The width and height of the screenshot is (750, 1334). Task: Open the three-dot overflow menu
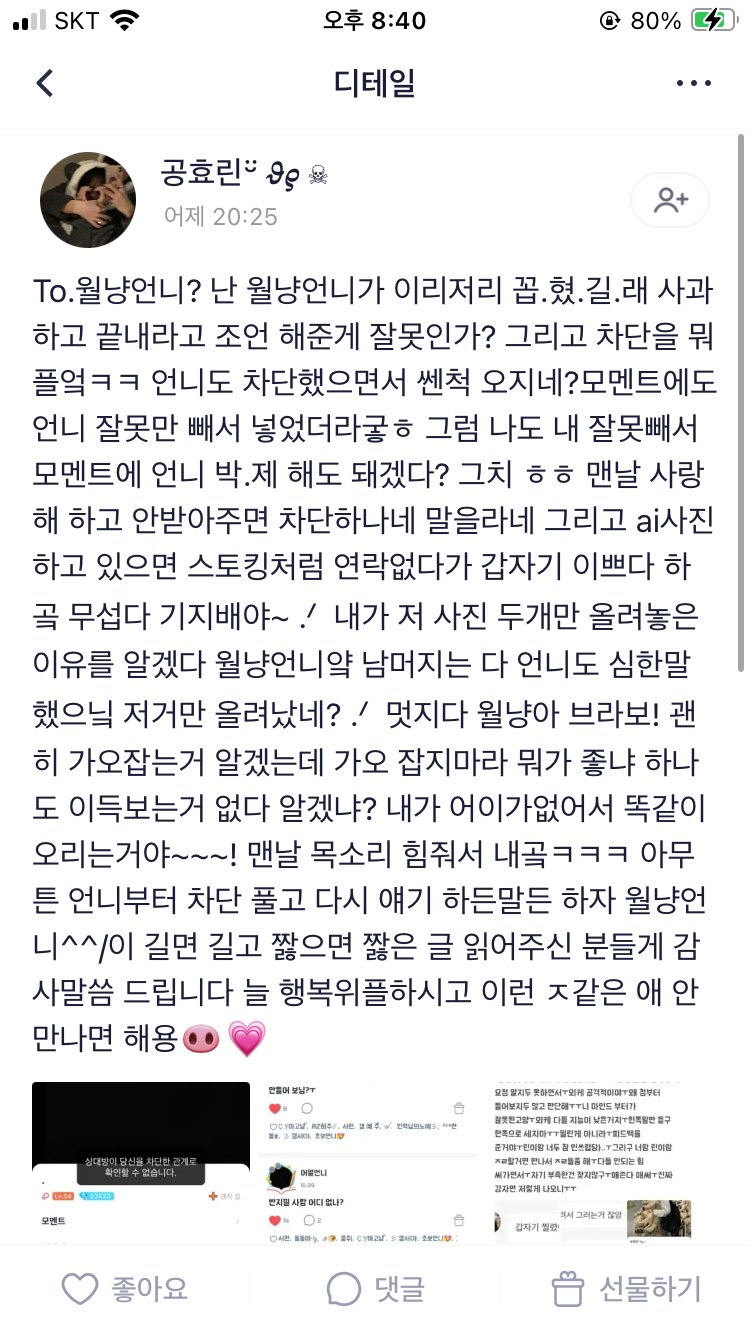coord(693,83)
